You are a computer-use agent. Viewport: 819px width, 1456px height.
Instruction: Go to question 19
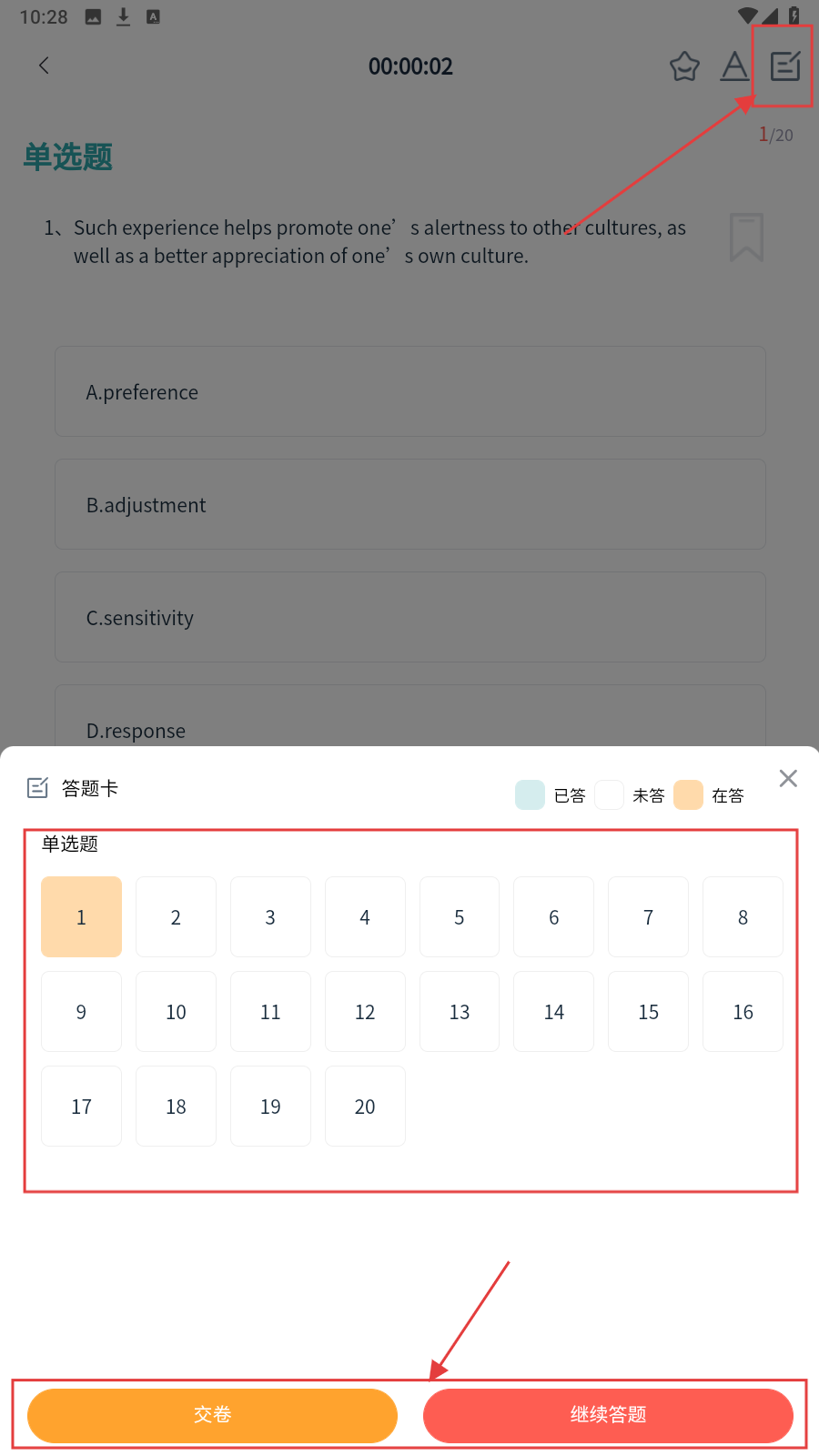pyautogui.click(x=270, y=1107)
